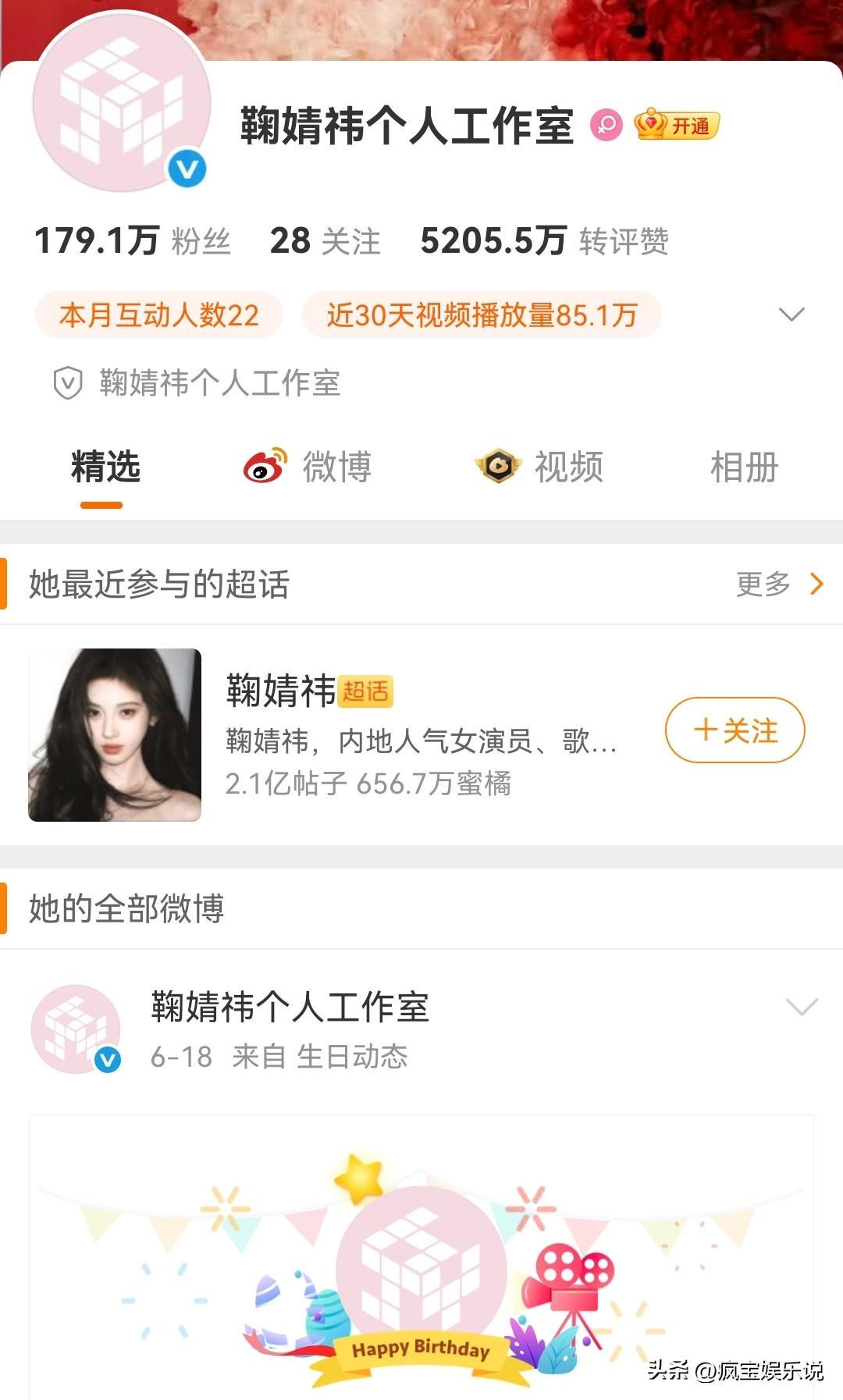Viewport: 843px width, 1400px height.
Task: Open the 28 关注 following list
Action: (325, 241)
